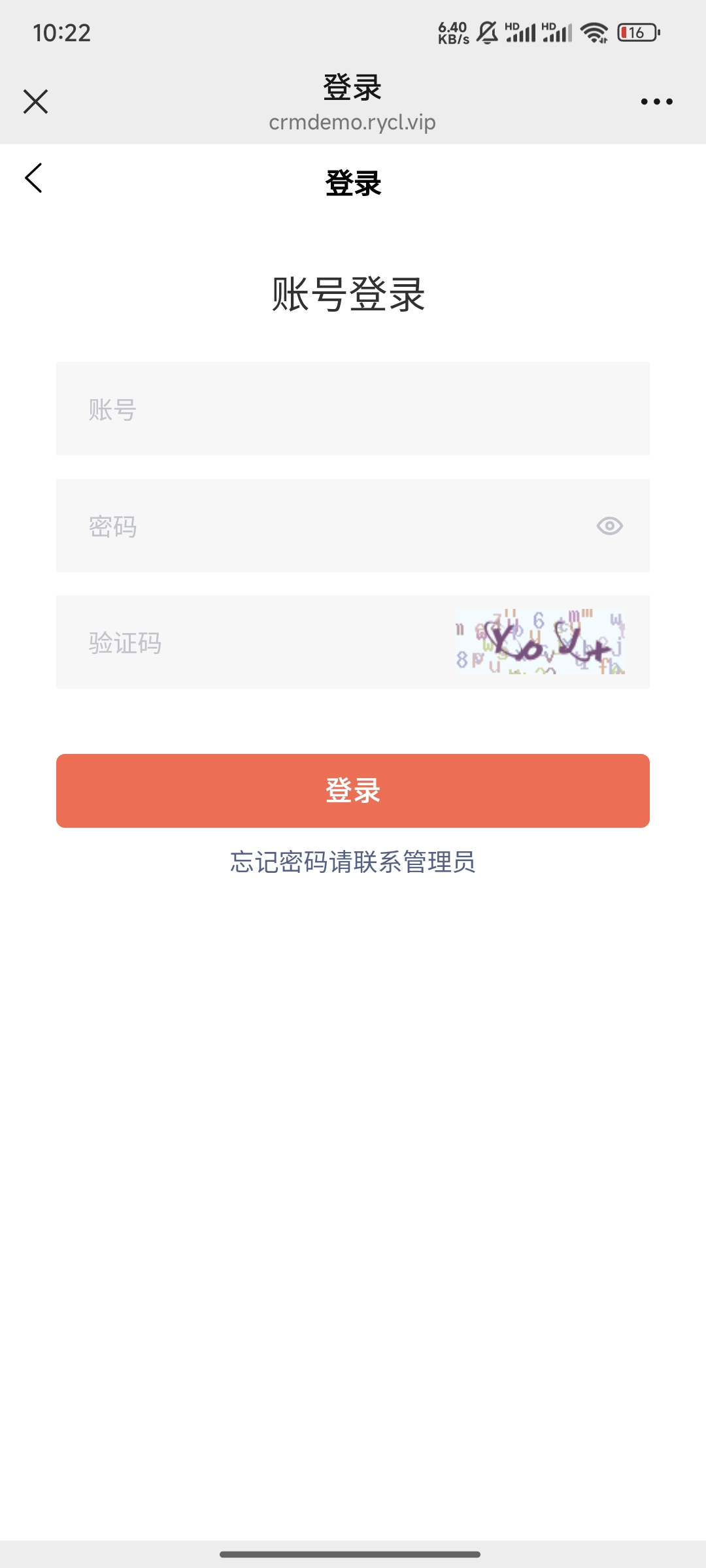
Task: Toggle password visibility in the 密码 field
Action: tap(609, 526)
